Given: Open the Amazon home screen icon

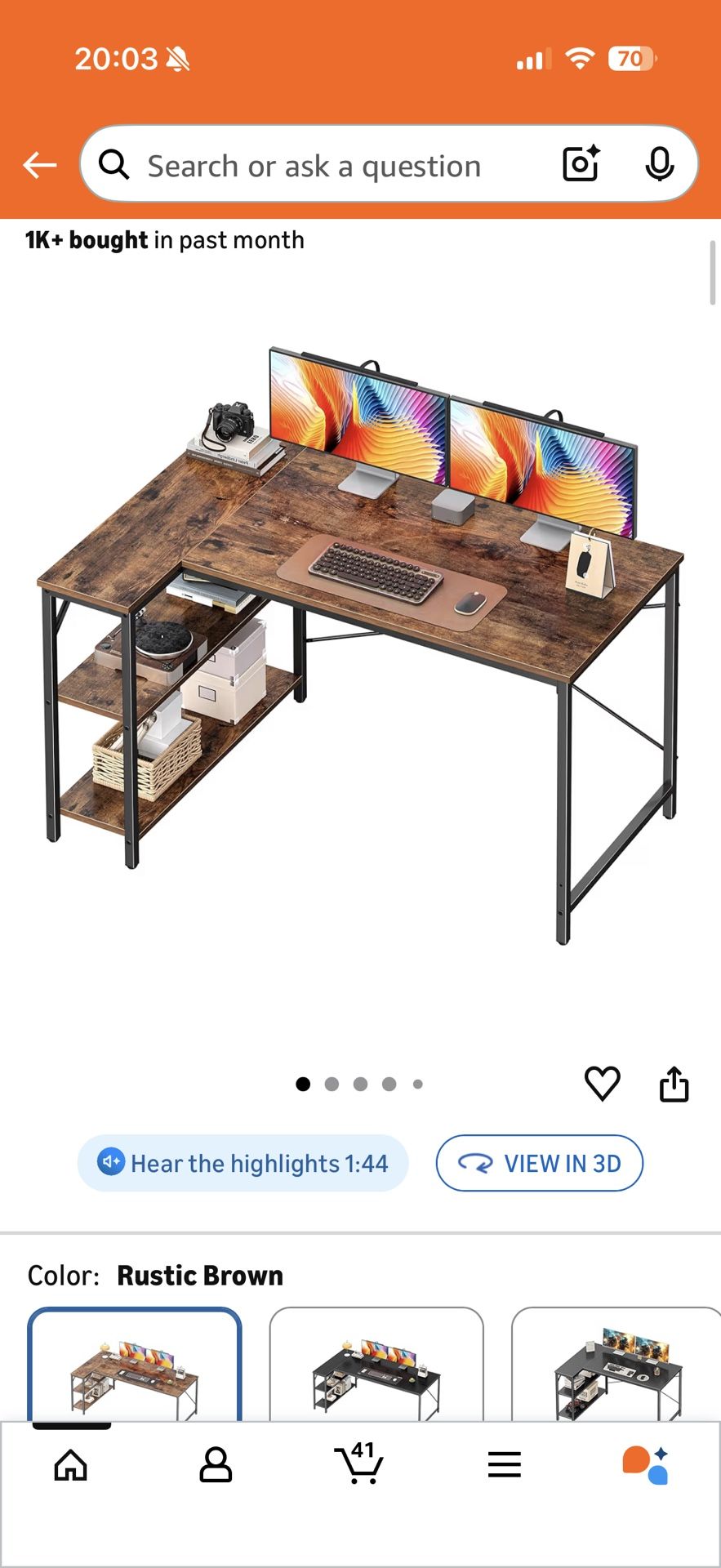Looking at the screenshot, I should pyautogui.click(x=72, y=1464).
